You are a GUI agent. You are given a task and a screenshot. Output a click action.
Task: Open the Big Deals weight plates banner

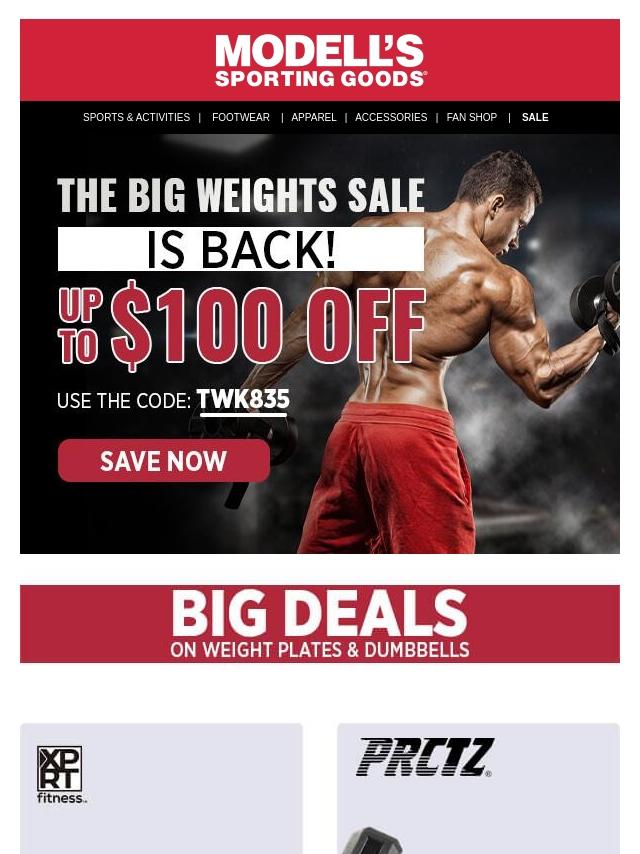[320, 624]
